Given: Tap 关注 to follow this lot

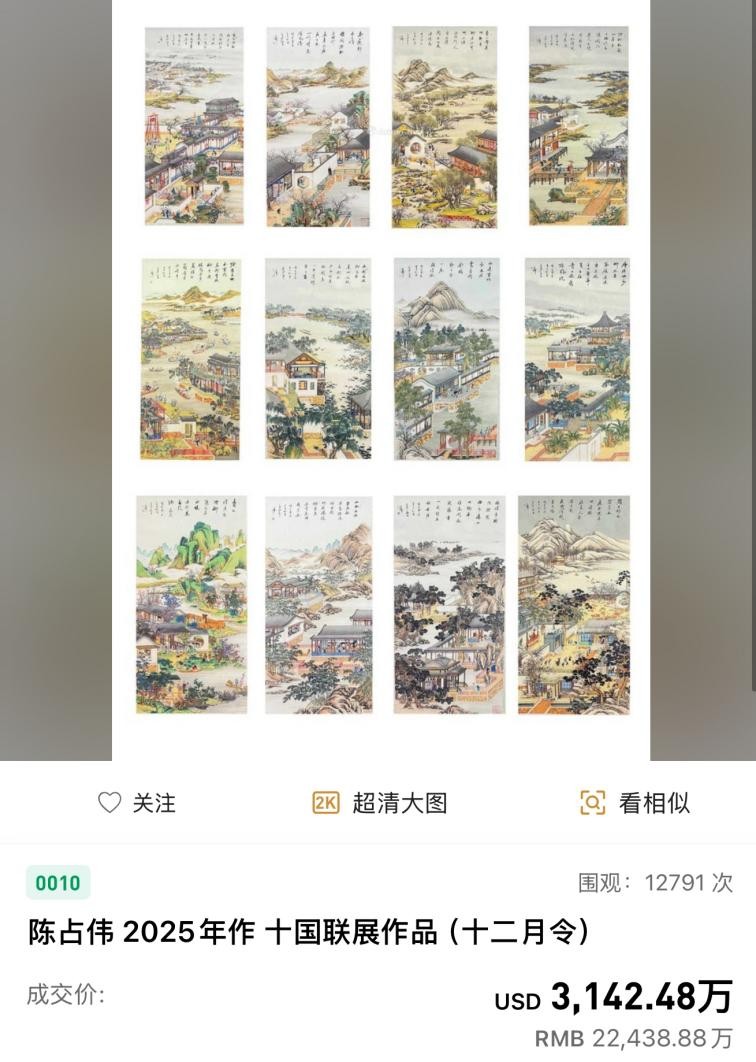Looking at the screenshot, I should pos(137,802).
